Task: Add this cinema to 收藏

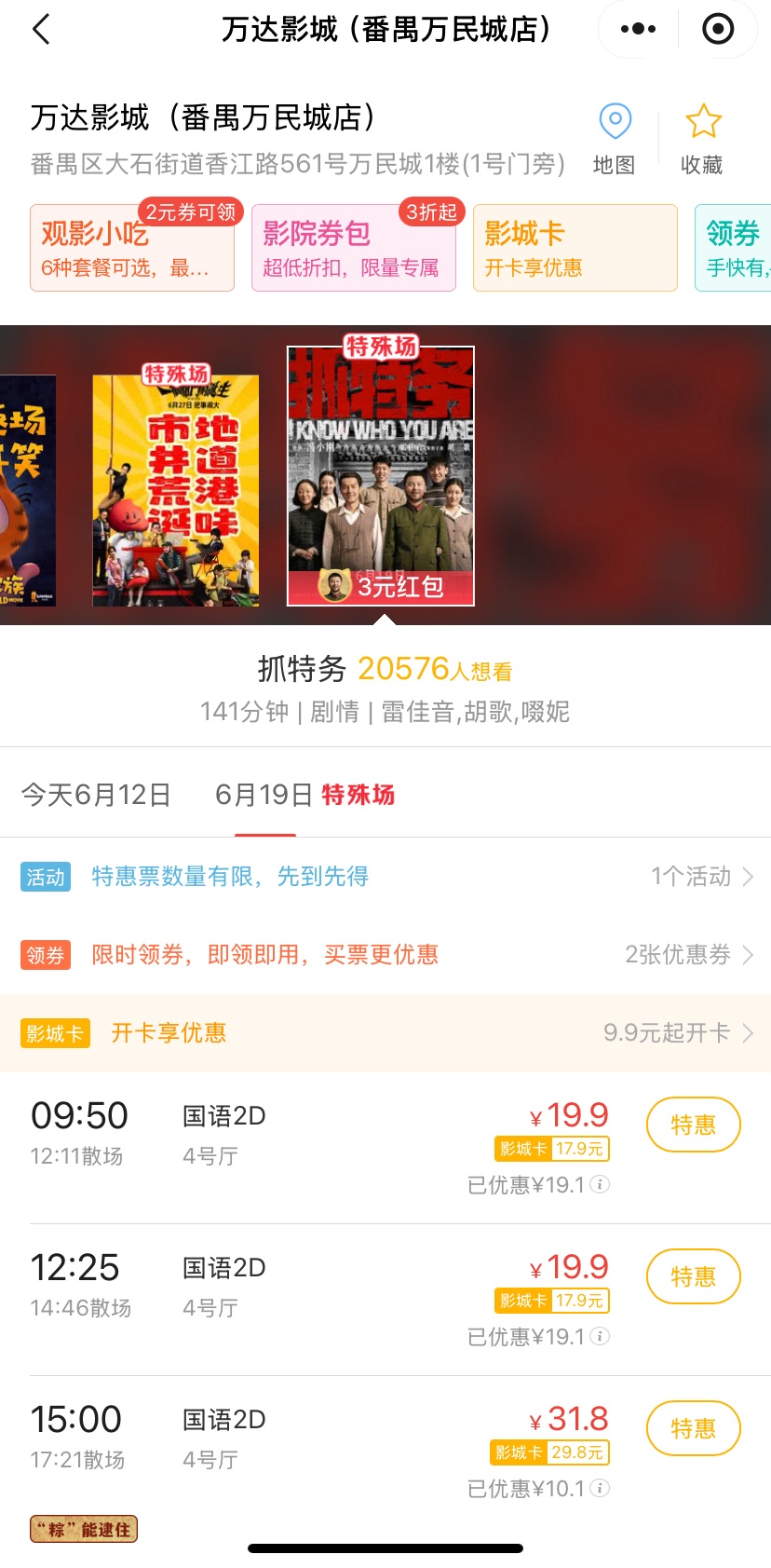Action: pyautogui.click(x=703, y=140)
